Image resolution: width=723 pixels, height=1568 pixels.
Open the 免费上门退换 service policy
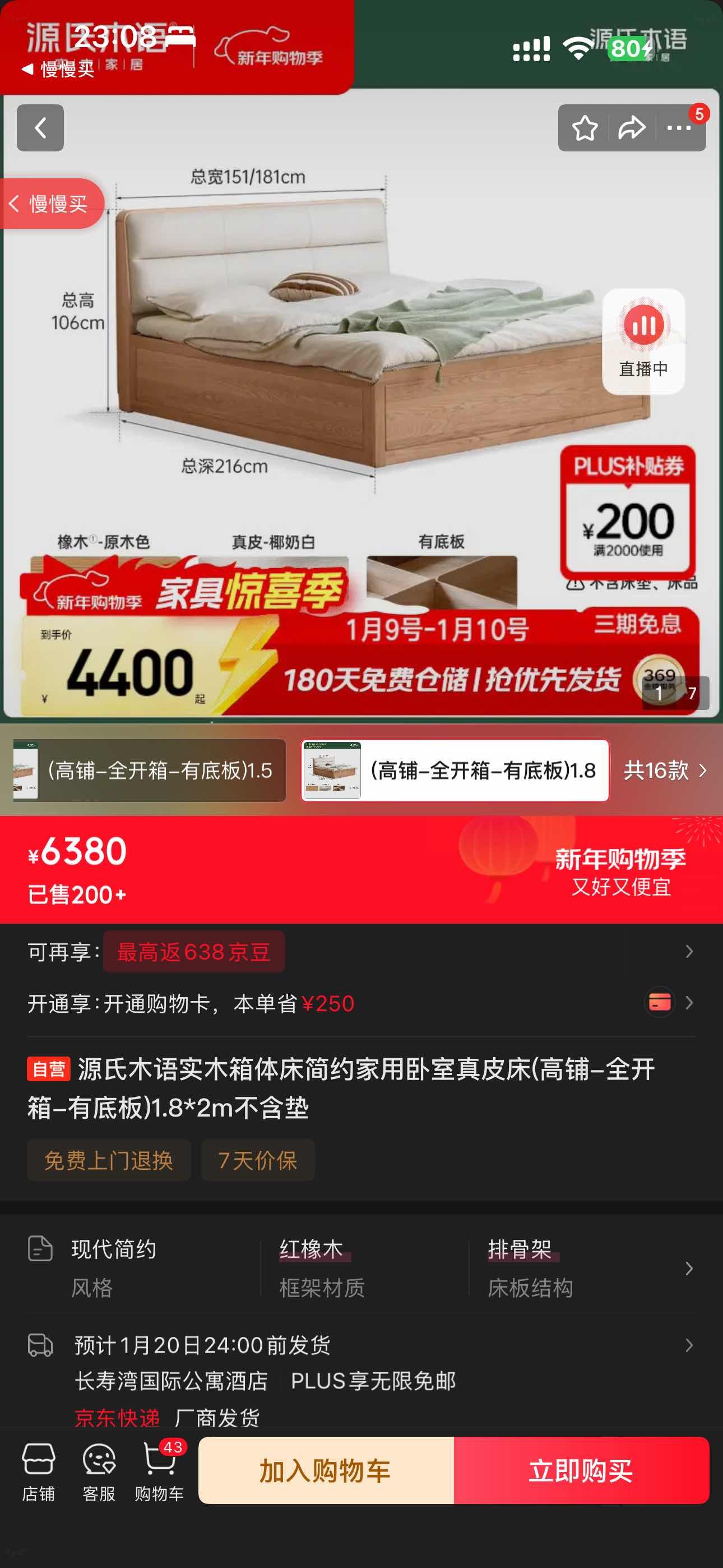tap(109, 1160)
